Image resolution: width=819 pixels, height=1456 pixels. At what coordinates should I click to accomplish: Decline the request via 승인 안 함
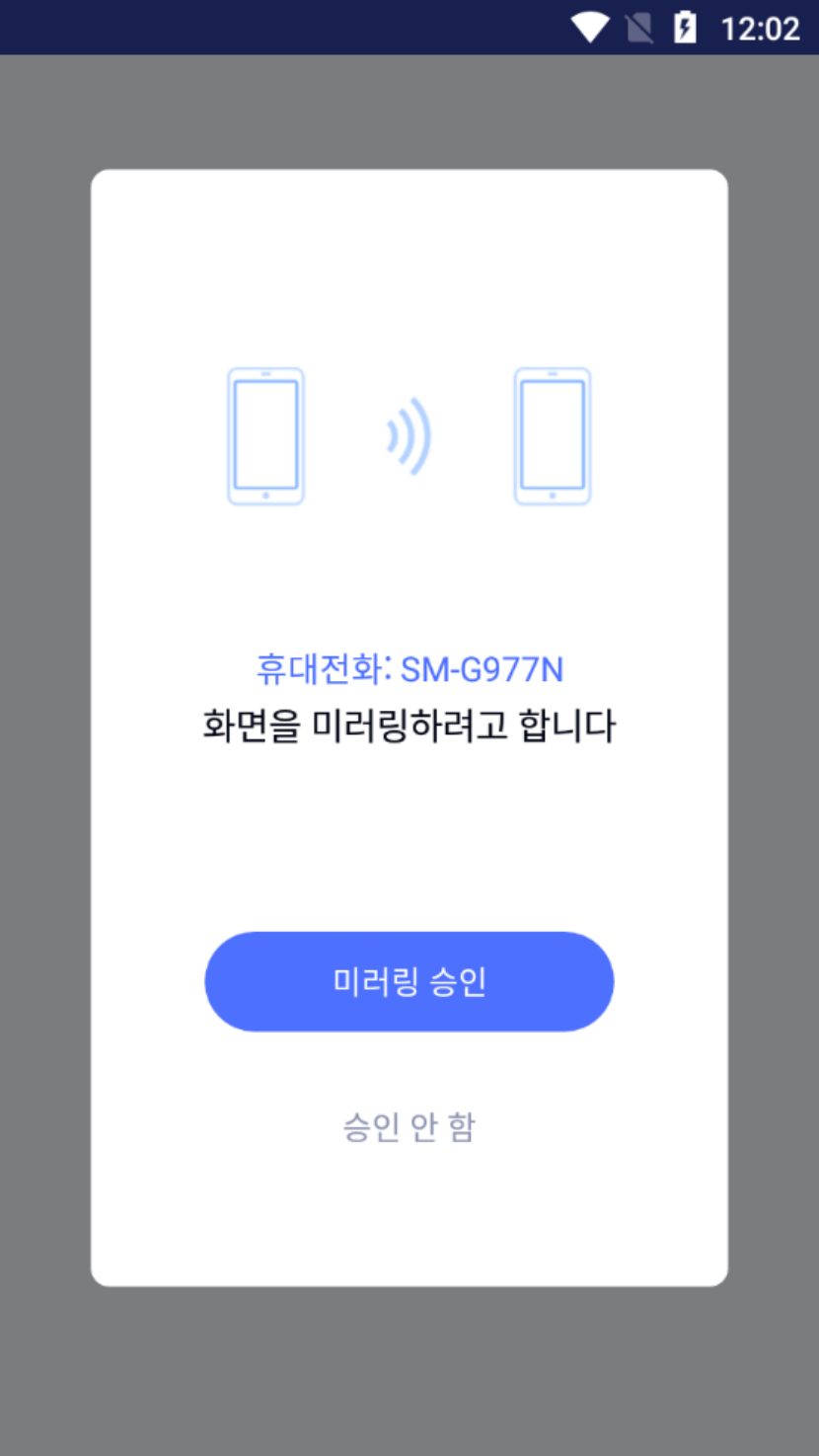click(x=409, y=1126)
